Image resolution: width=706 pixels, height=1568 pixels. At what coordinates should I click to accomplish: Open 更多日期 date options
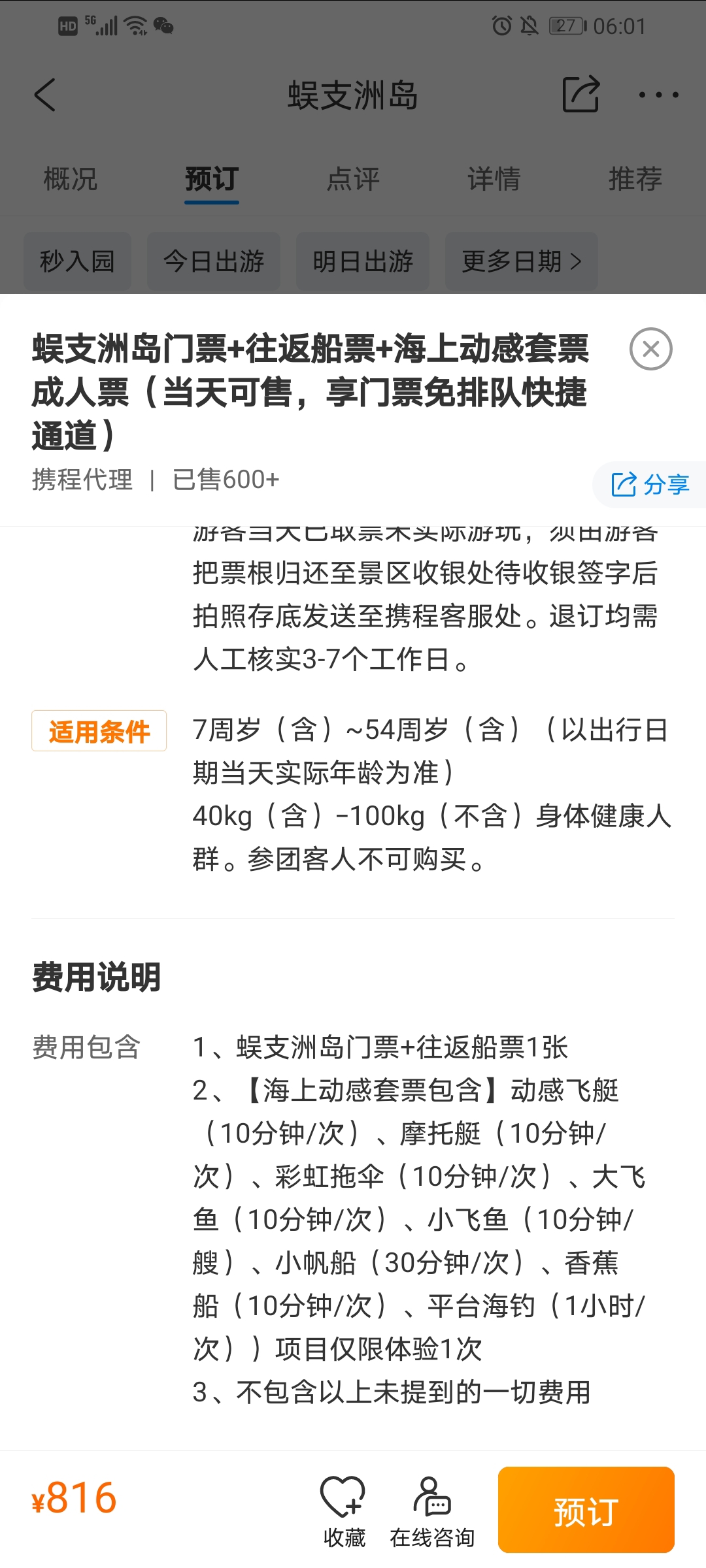click(x=522, y=261)
